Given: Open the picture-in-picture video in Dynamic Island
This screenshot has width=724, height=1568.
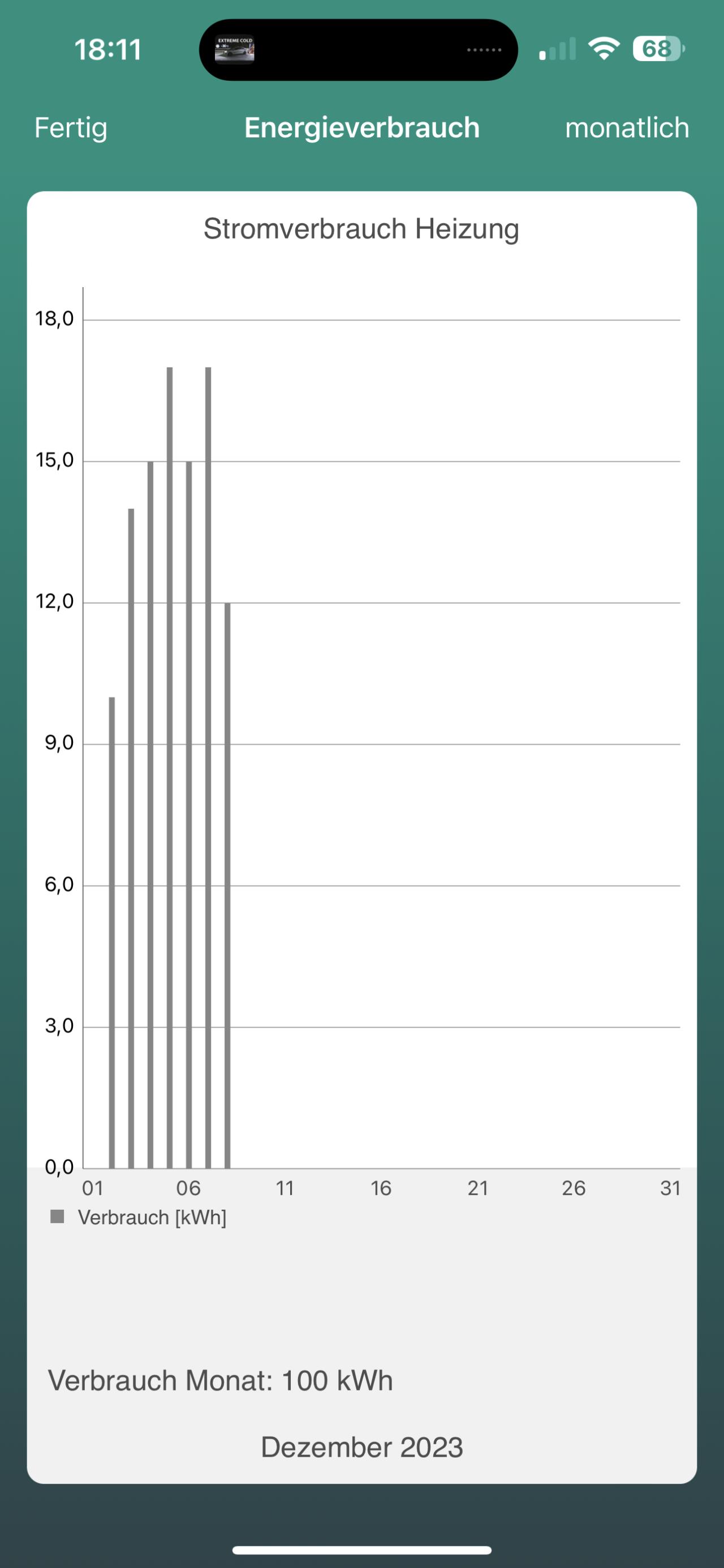Looking at the screenshot, I should pyautogui.click(x=234, y=49).
